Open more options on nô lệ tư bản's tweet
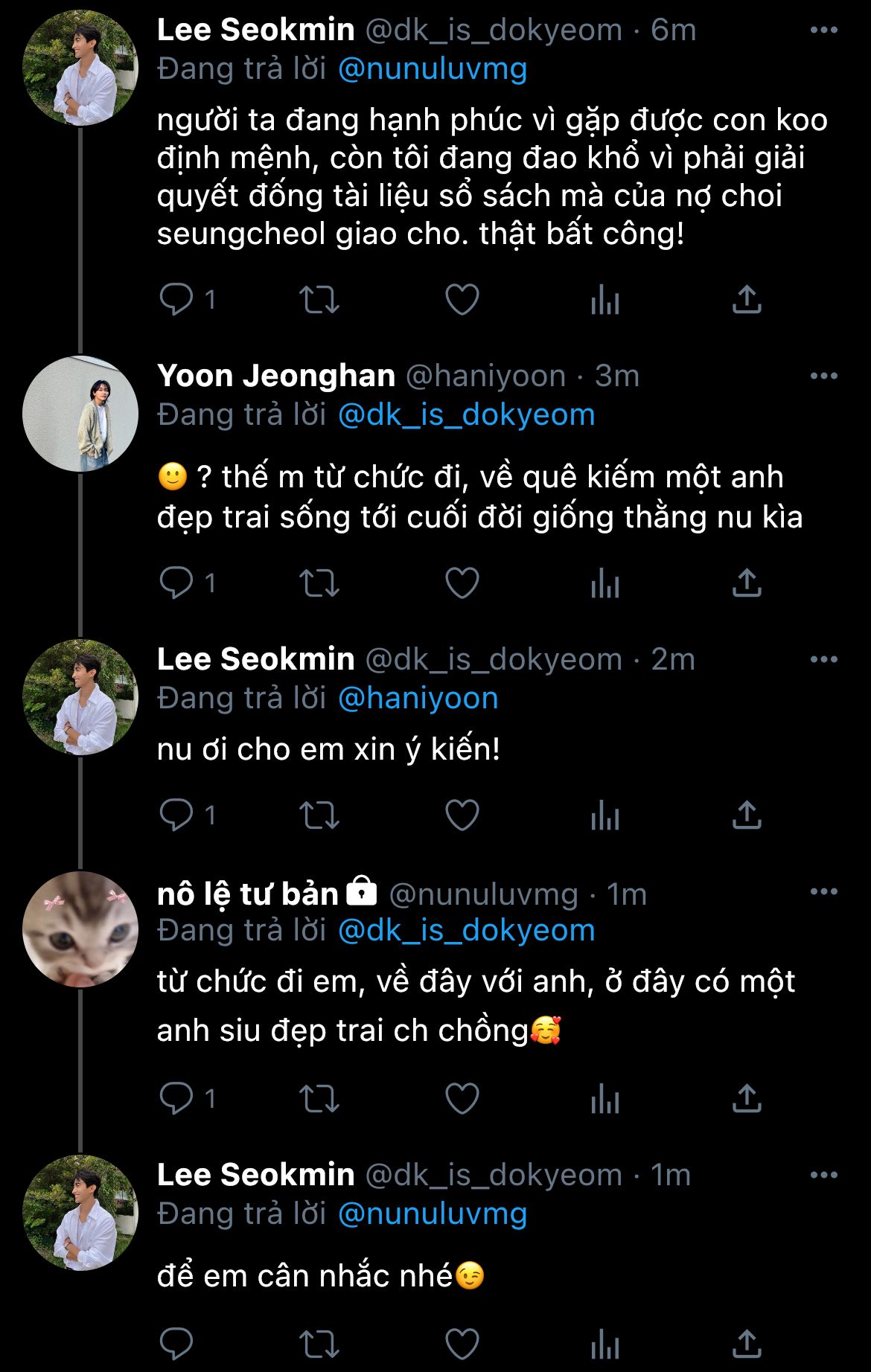 tap(823, 892)
